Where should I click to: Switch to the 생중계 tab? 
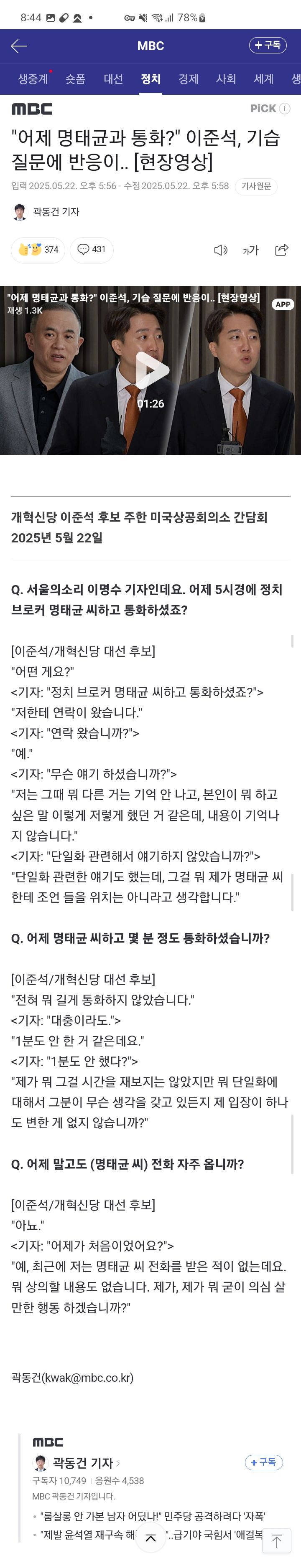tap(33, 79)
